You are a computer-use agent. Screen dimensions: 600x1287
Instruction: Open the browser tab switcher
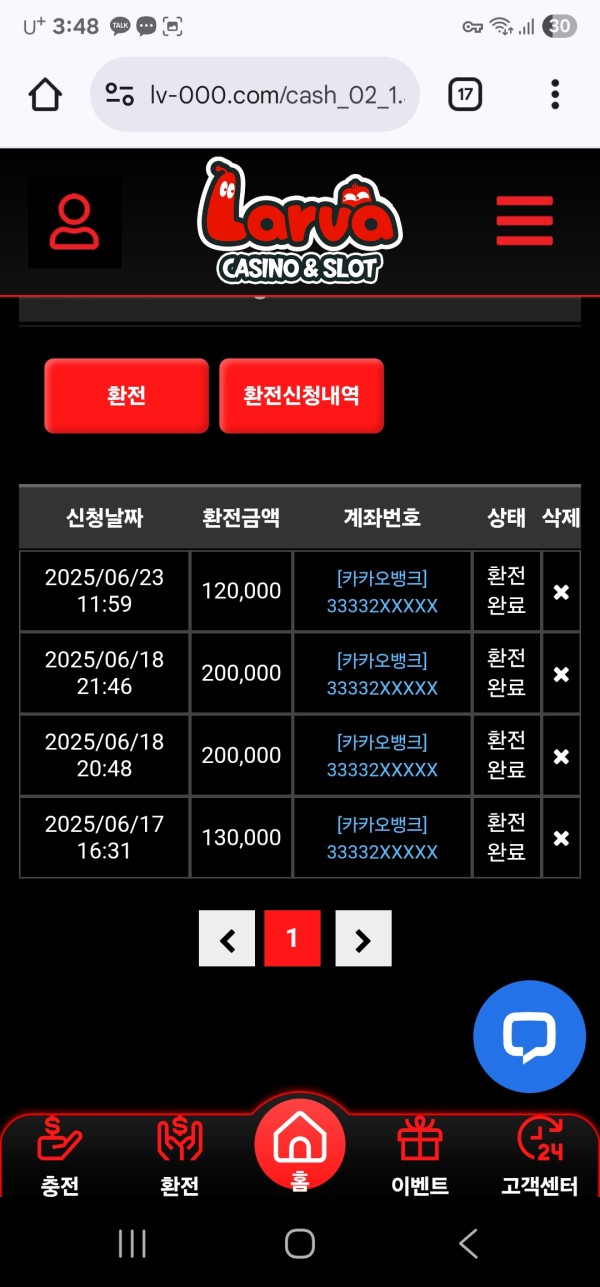click(465, 95)
